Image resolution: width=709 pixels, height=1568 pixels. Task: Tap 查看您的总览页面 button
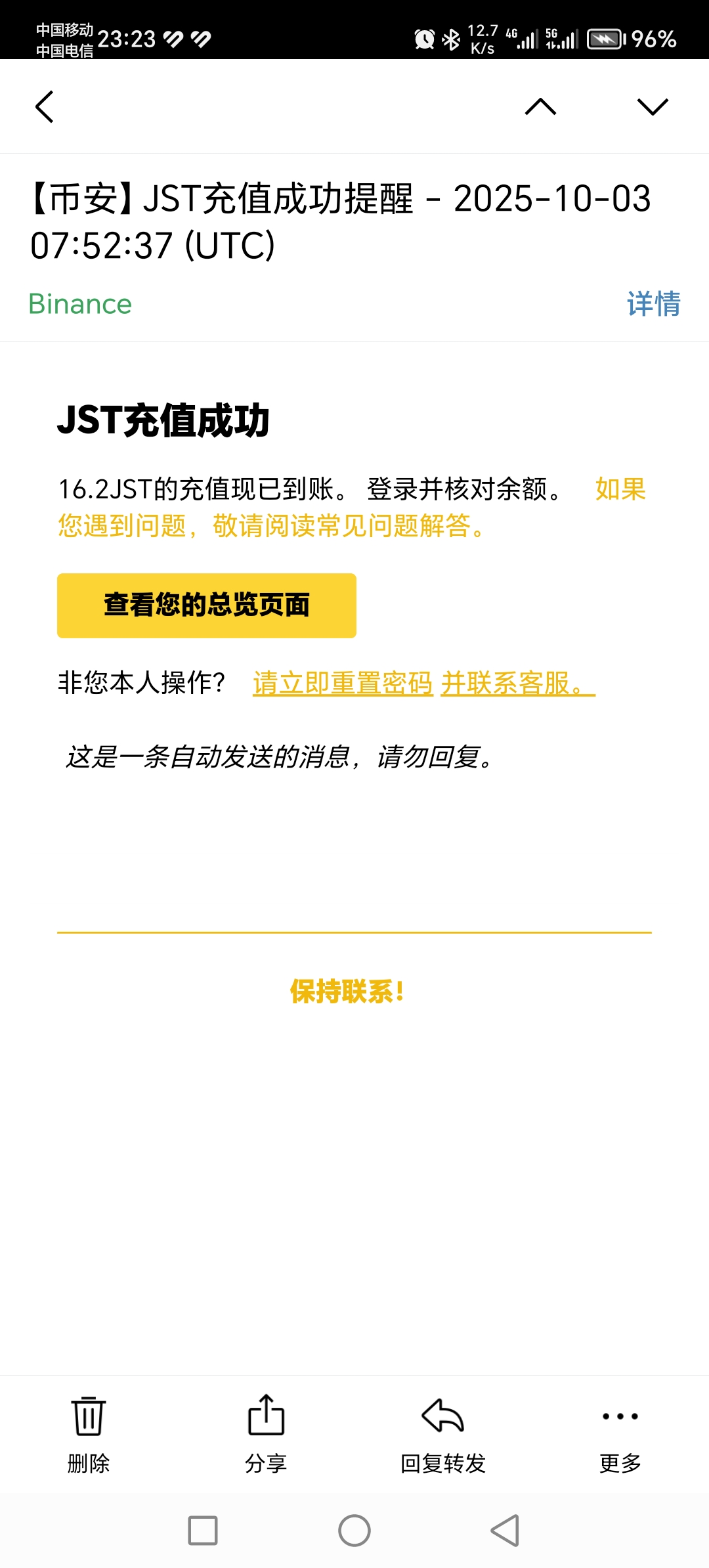pos(206,605)
